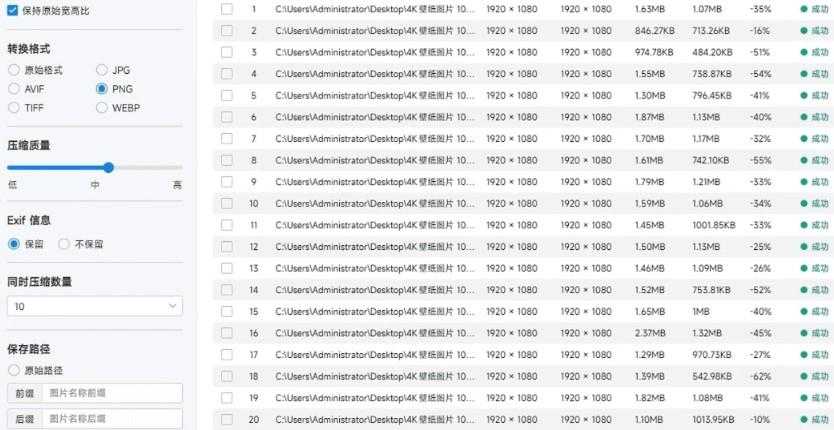Tap the filename suffix input field
Viewport: 834px width, 430px height.
pos(111,418)
